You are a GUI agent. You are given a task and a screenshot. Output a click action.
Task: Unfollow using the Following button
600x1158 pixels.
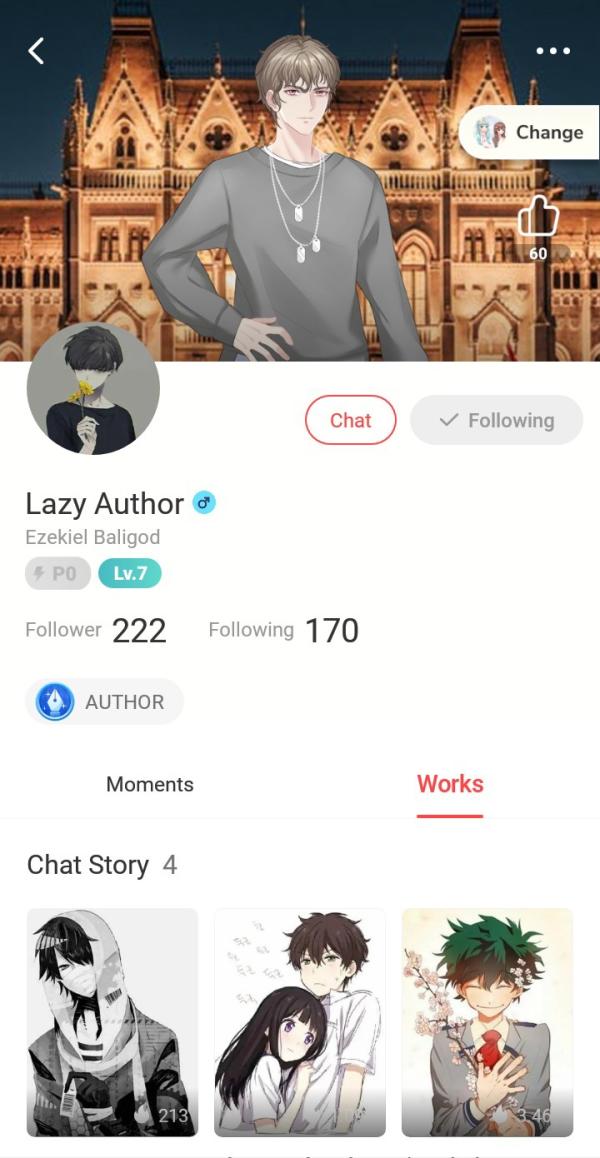(x=497, y=420)
